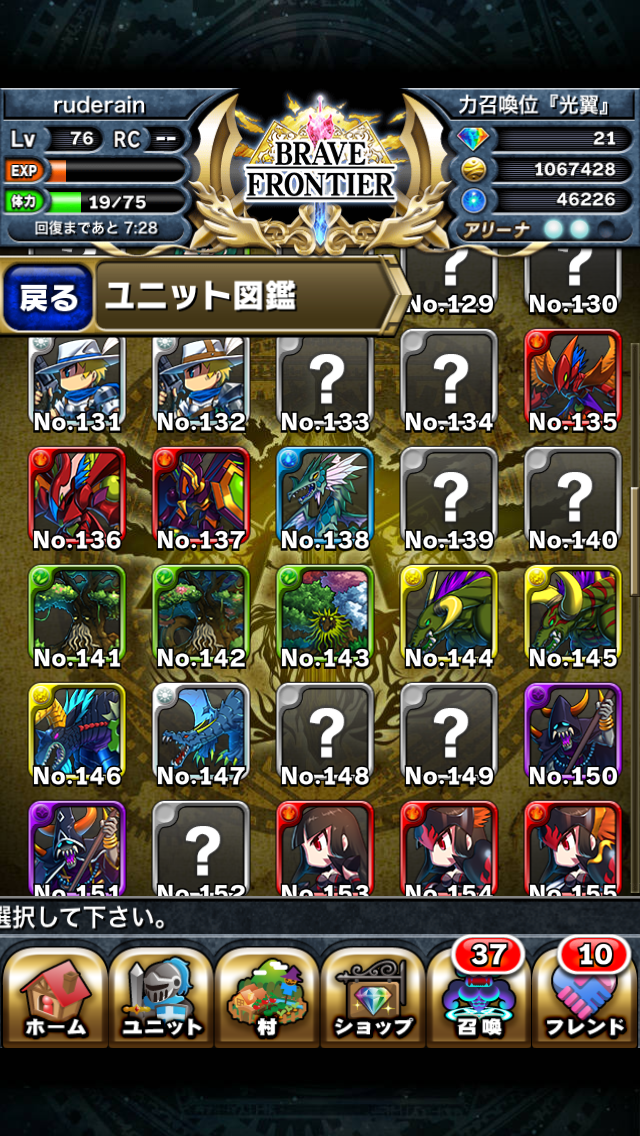Go to the ホーム home tab
This screenshot has height=1136, width=640.
point(55,995)
